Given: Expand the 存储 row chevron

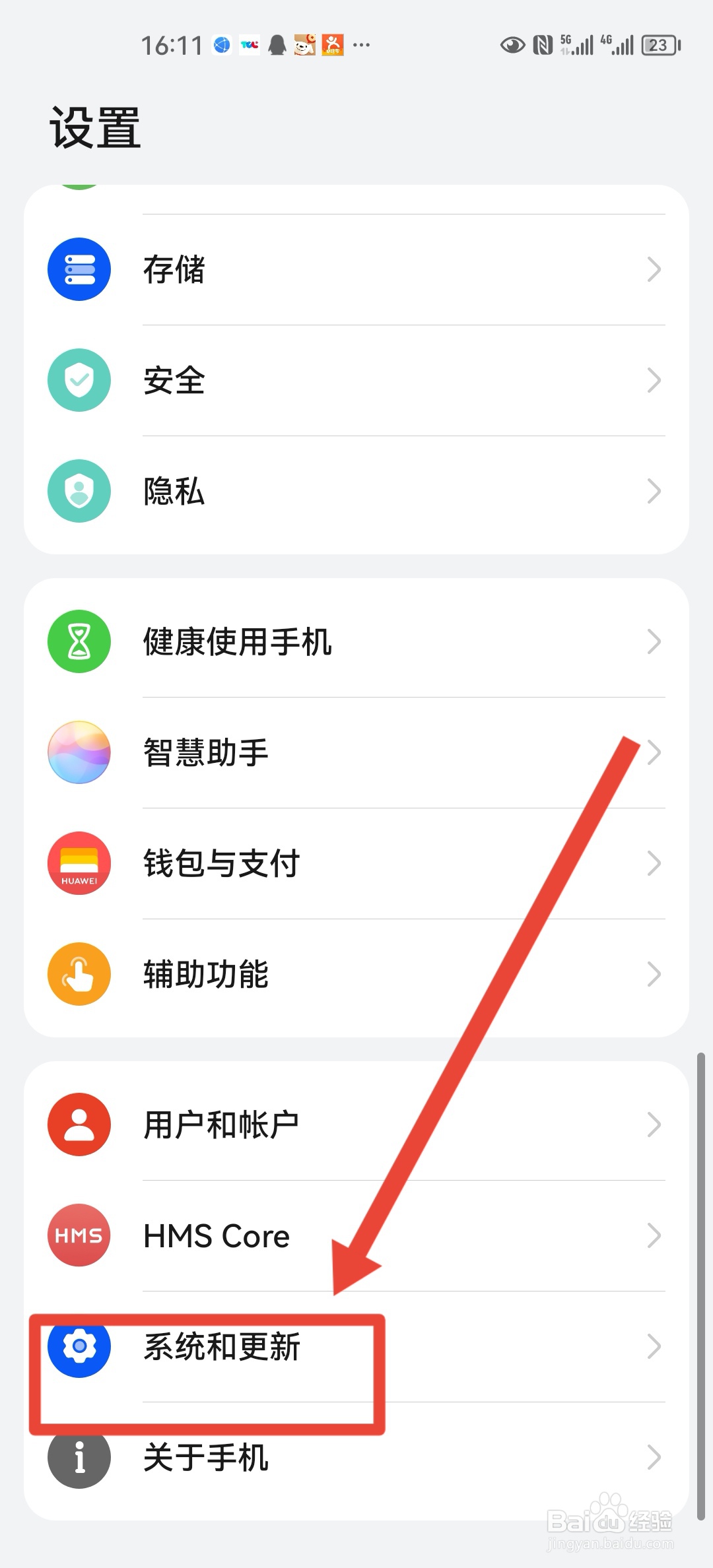Looking at the screenshot, I should point(654,269).
